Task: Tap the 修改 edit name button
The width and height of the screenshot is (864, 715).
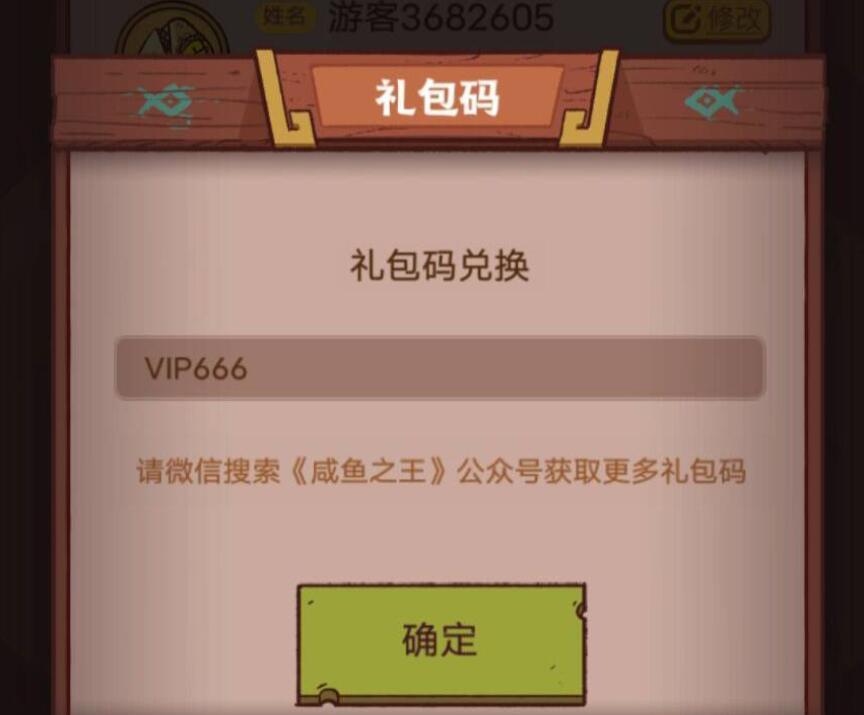Action: tap(717, 18)
